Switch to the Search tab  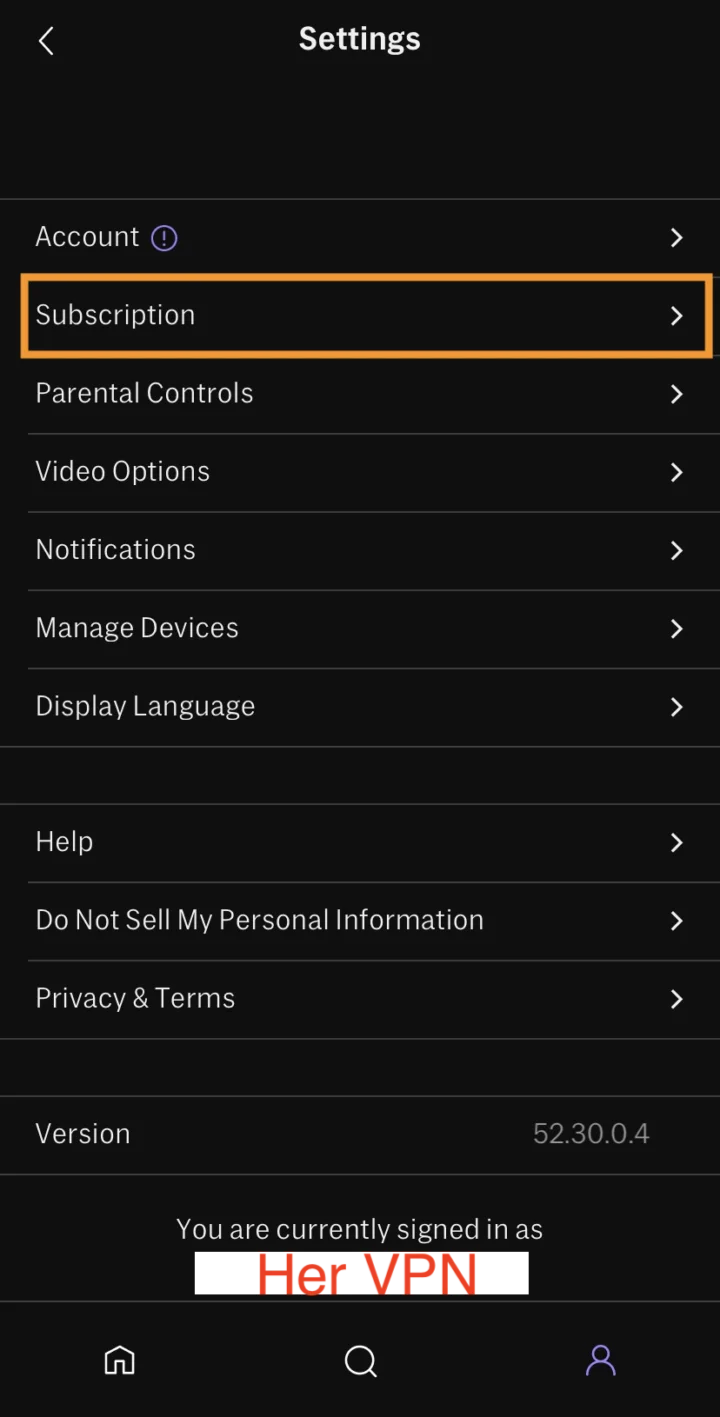[360, 1360]
